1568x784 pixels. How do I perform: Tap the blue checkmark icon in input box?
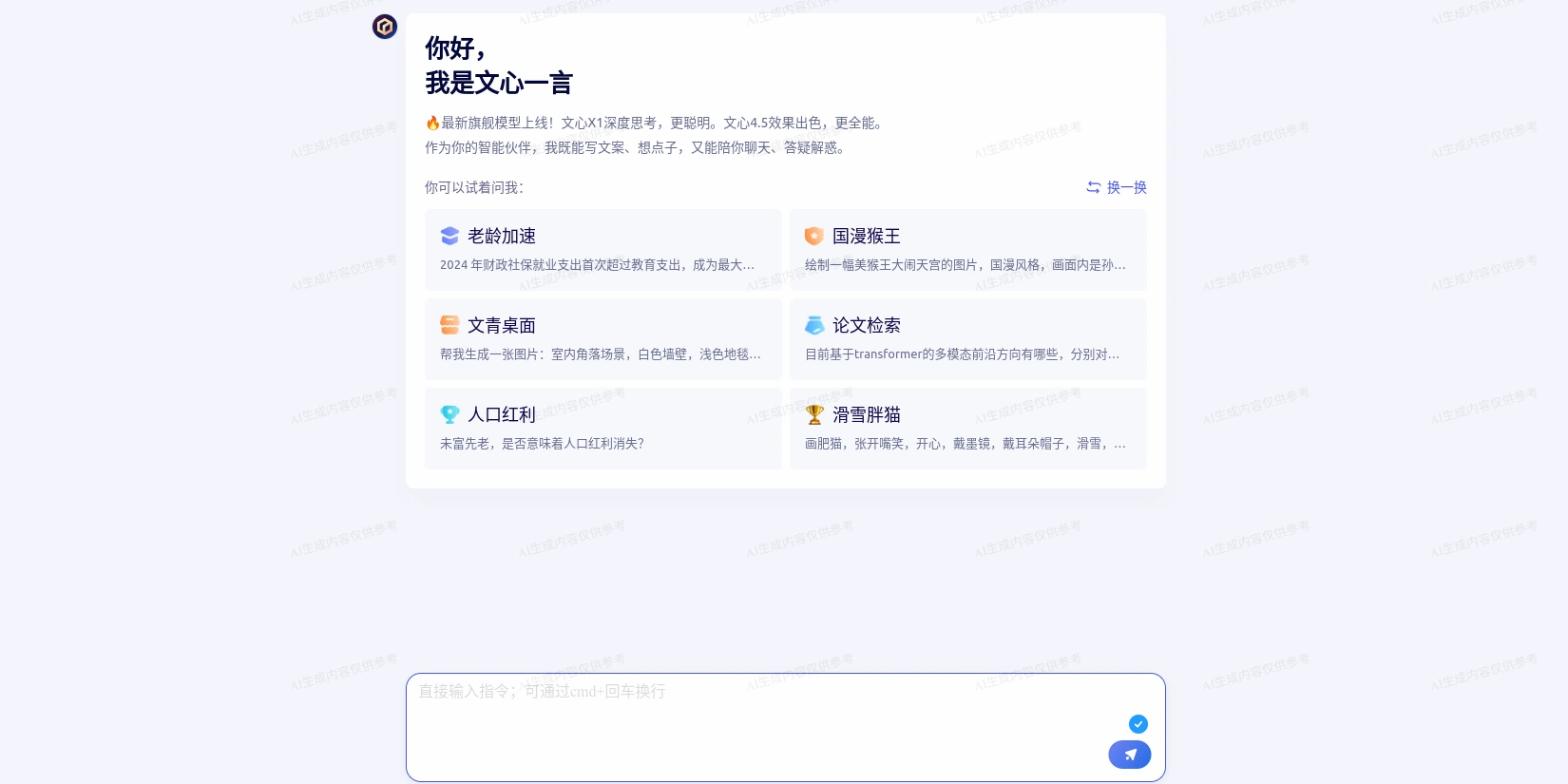point(1138,724)
